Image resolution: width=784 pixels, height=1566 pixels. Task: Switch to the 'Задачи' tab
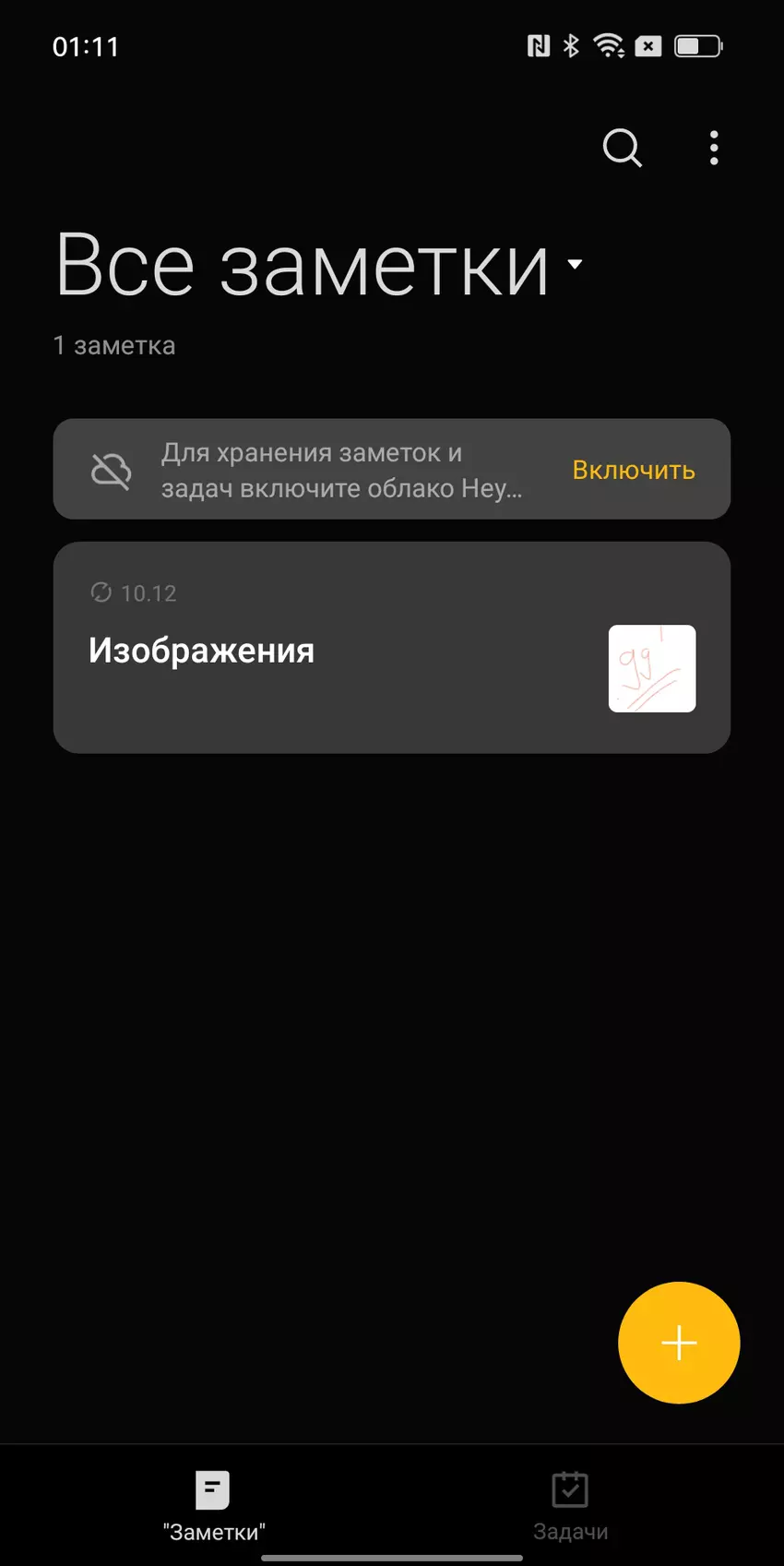tap(570, 1506)
